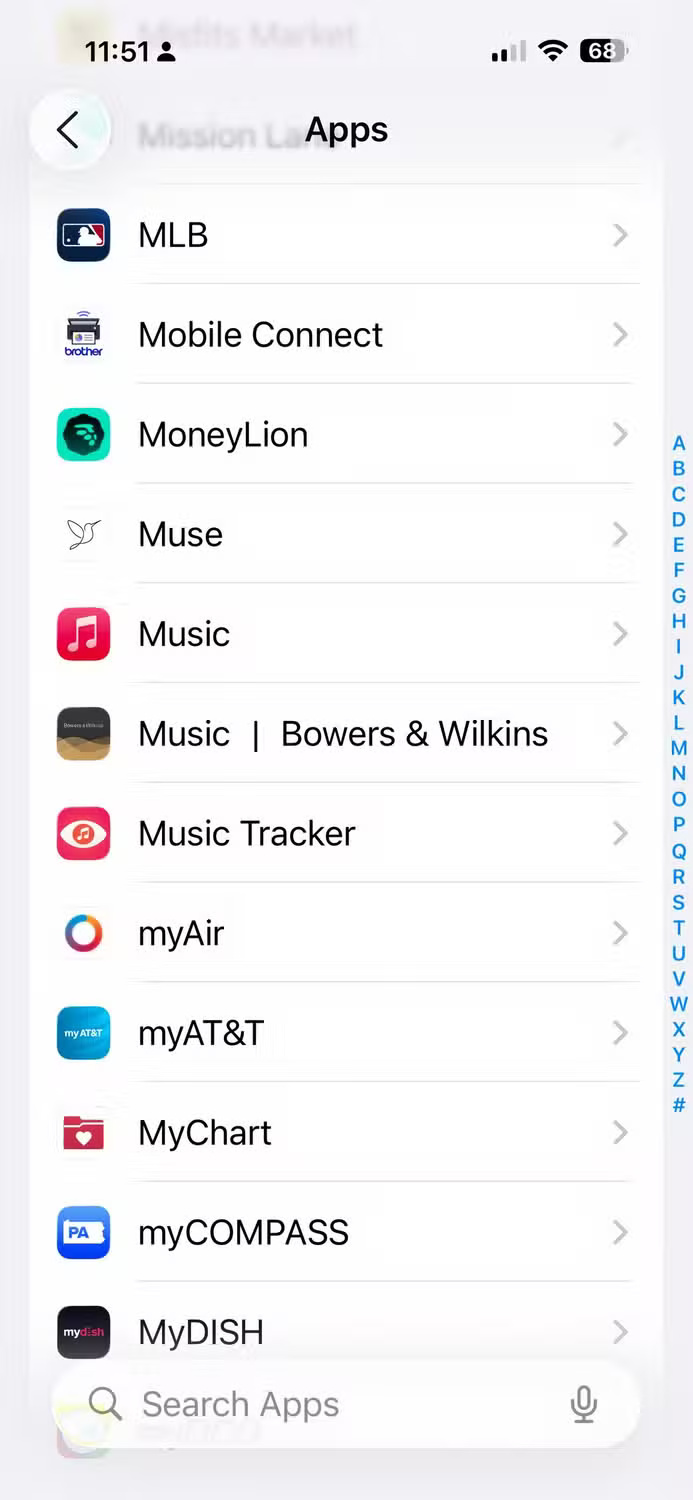Start voice dictation with the microphone
Screen dimensions: 693x1500
click(x=584, y=1404)
